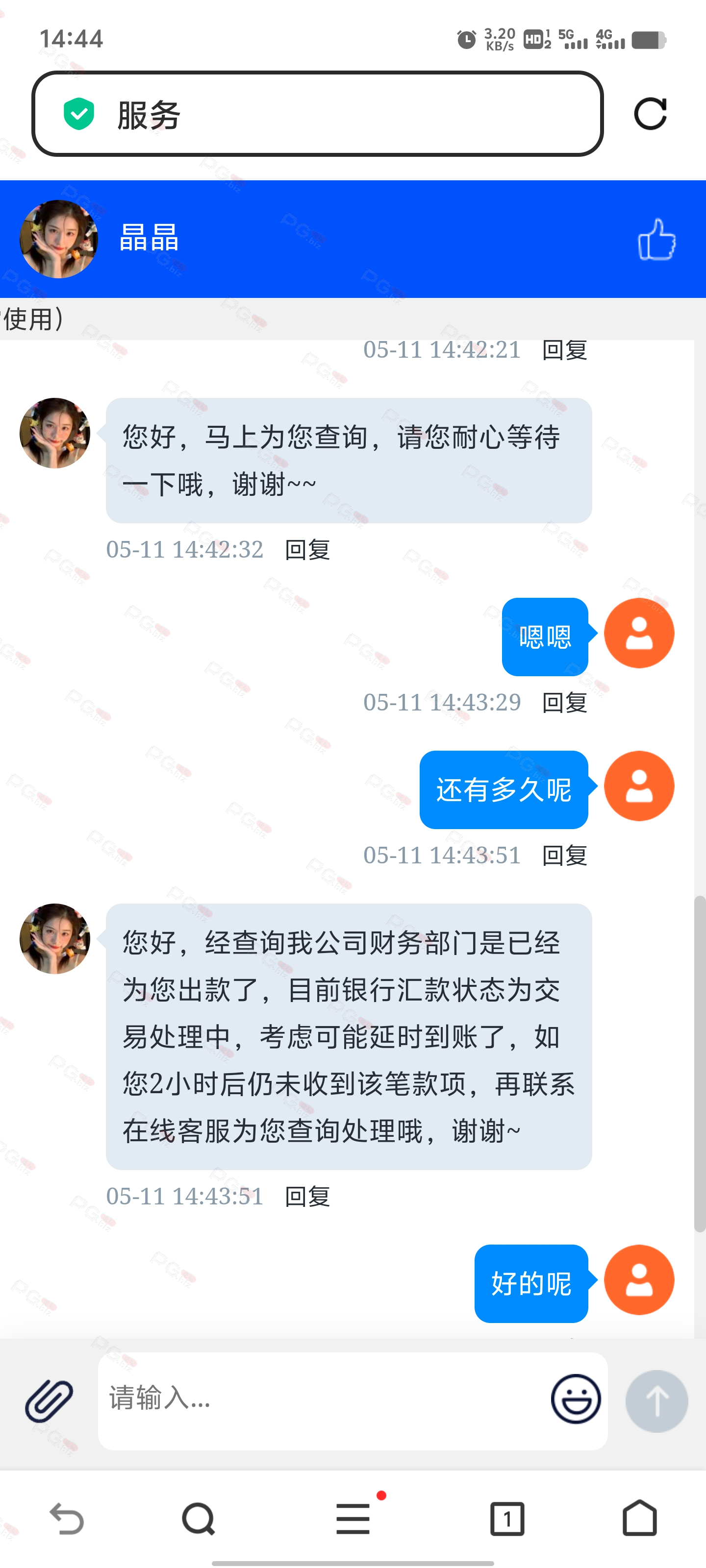Send the message with the arrow button
This screenshot has width=706, height=1568.
click(x=656, y=1400)
